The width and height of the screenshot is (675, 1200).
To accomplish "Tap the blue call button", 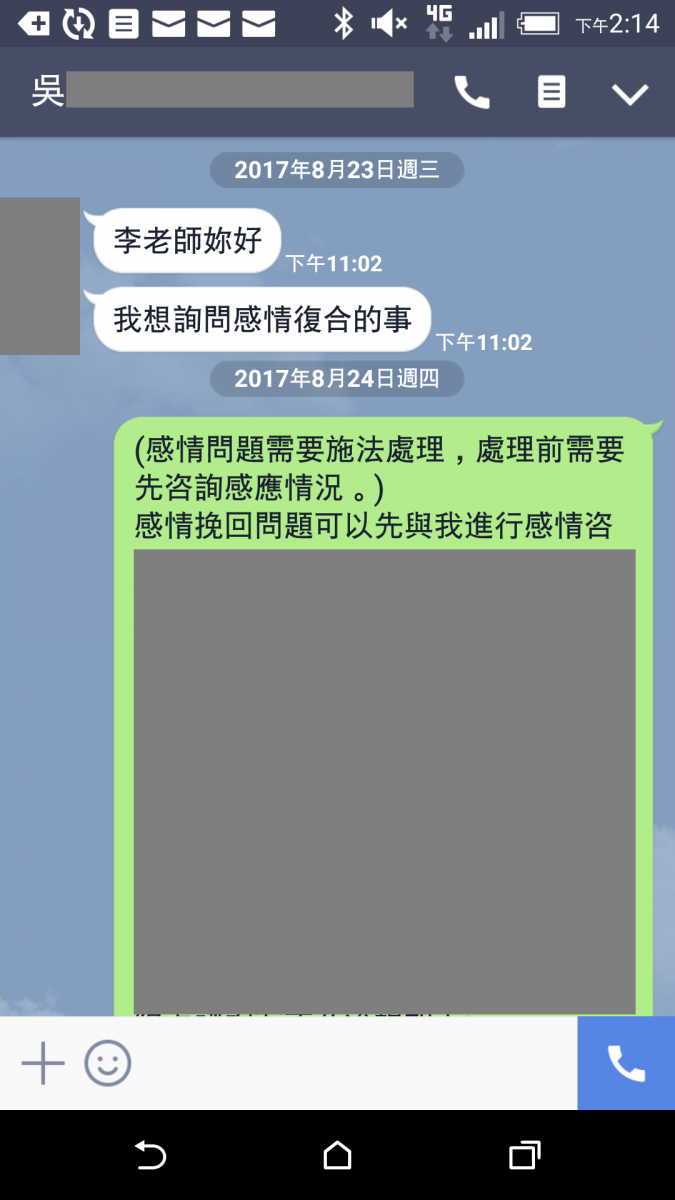I will (626, 1064).
